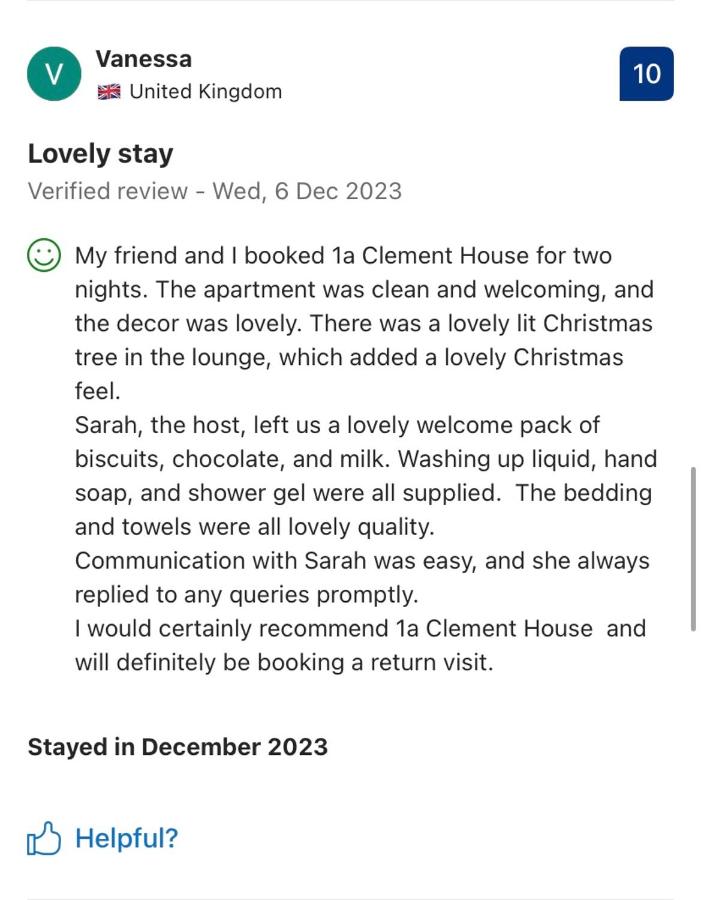Mark Vanessa's review as Helpful
701x900 pixels.
(x=103, y=838)
